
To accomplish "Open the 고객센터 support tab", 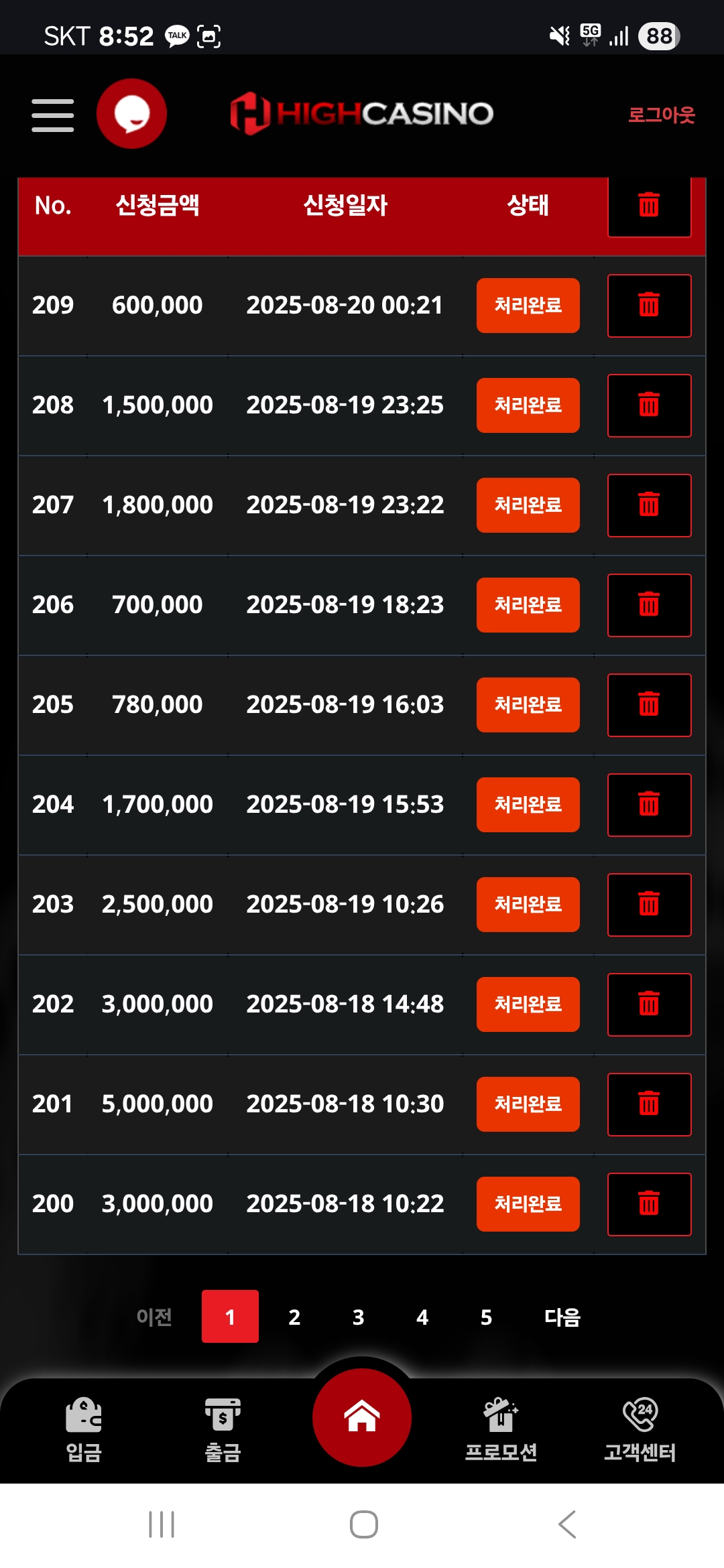I will pos(640,1430).
